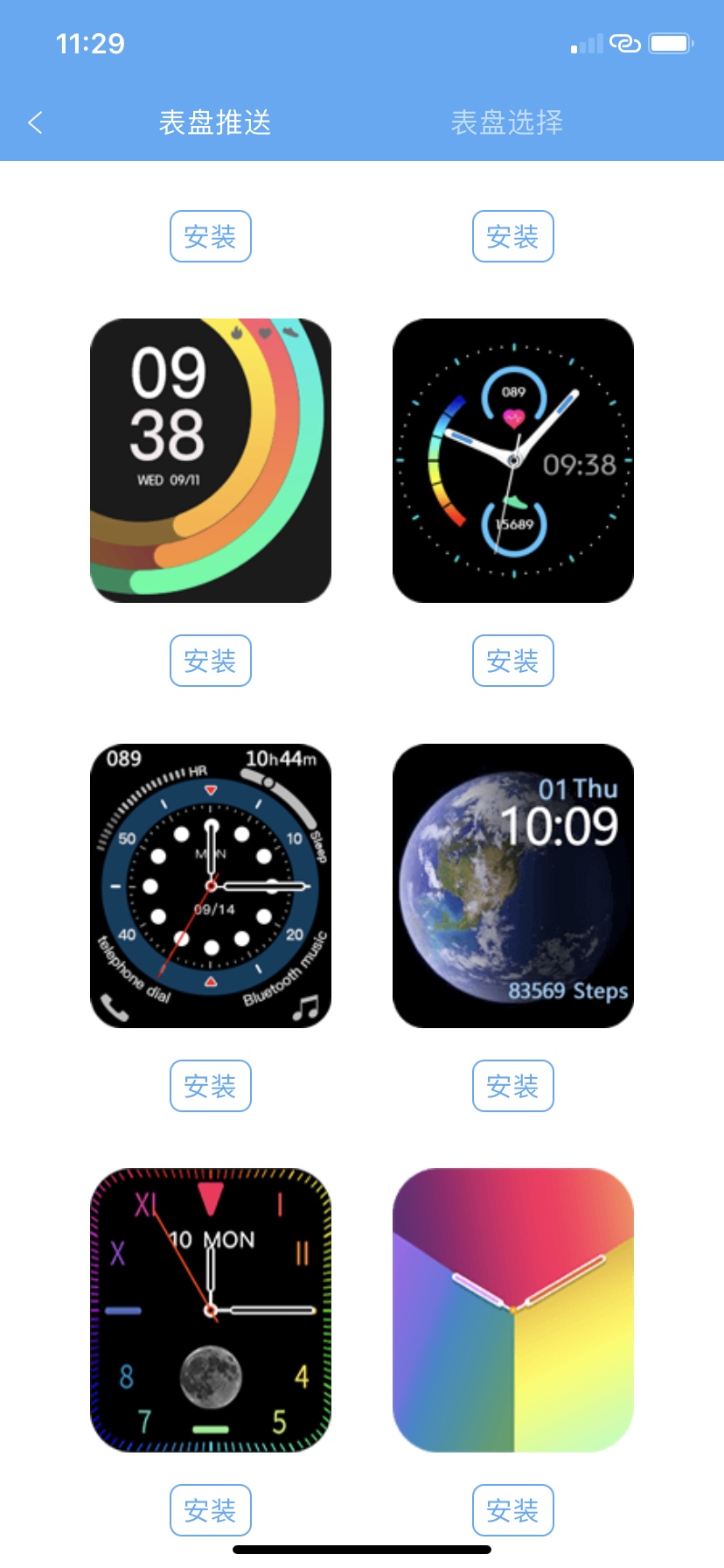This screenshot has height=1568, width=724.
Task: Open the black analog 09:38 heart rate face
Action: (513, 460)
